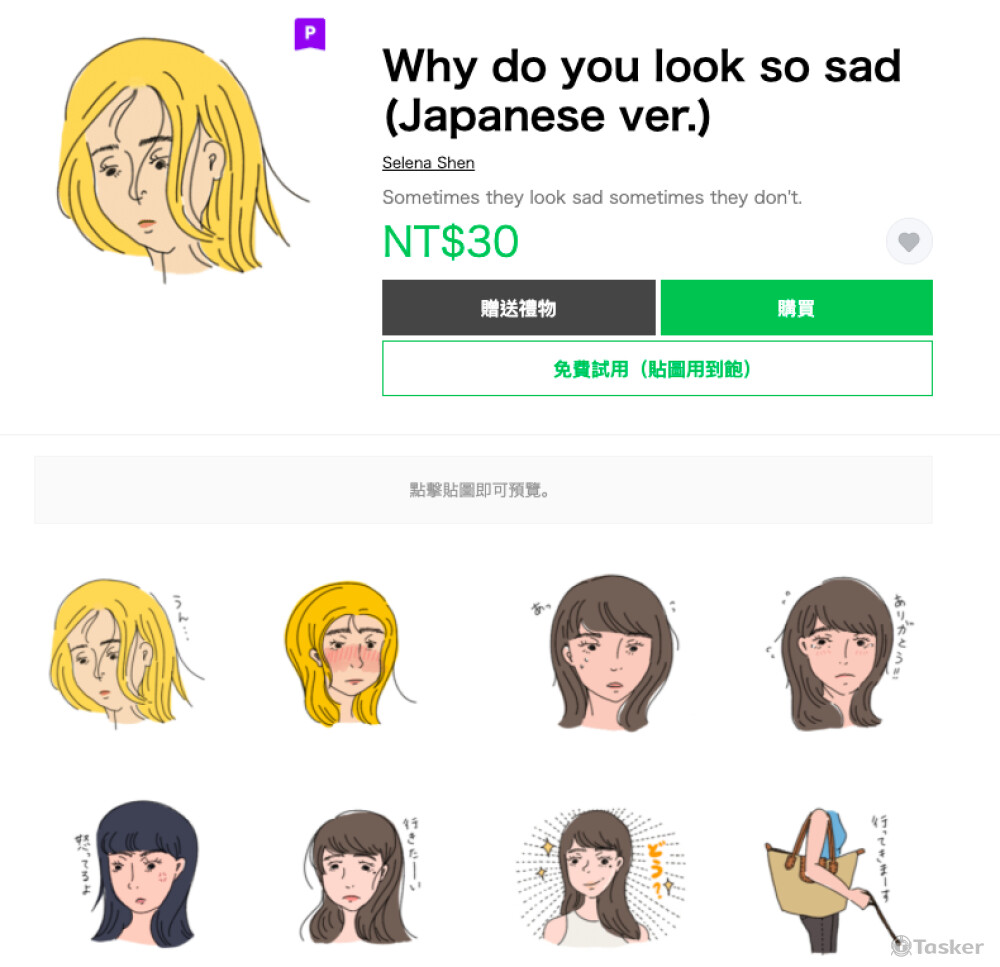Tap the green 購買 purchase button
Image resolution: width=1000 pixels, height=967 pixels.
(x=796, y=308)
